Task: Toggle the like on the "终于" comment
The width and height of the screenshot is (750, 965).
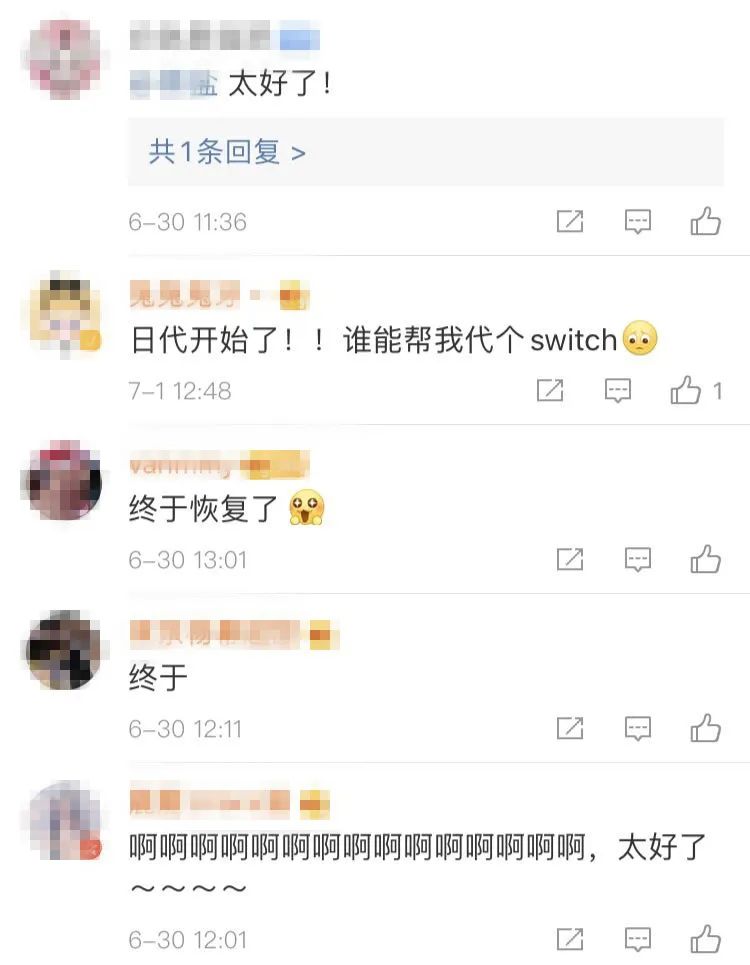Action: pyautogui.click(x=706, y=729)
